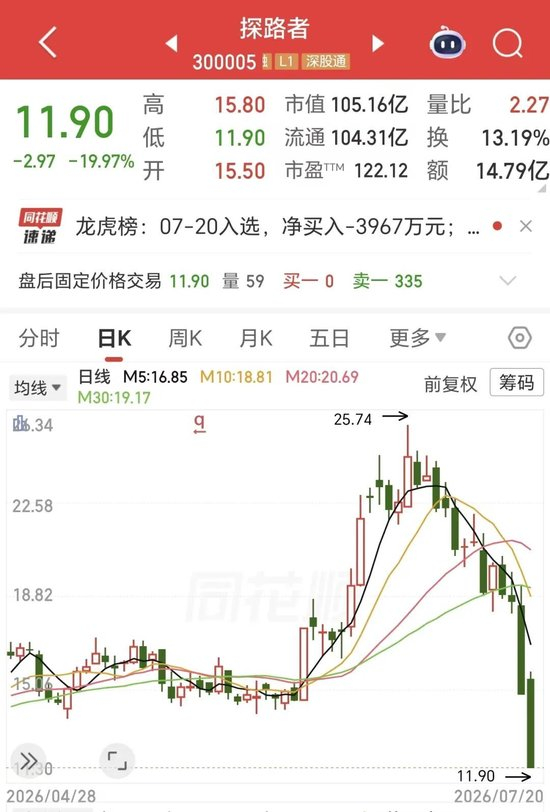Go back with the top-left arrow
Screen dimensions: 550x812
point(48,42)
